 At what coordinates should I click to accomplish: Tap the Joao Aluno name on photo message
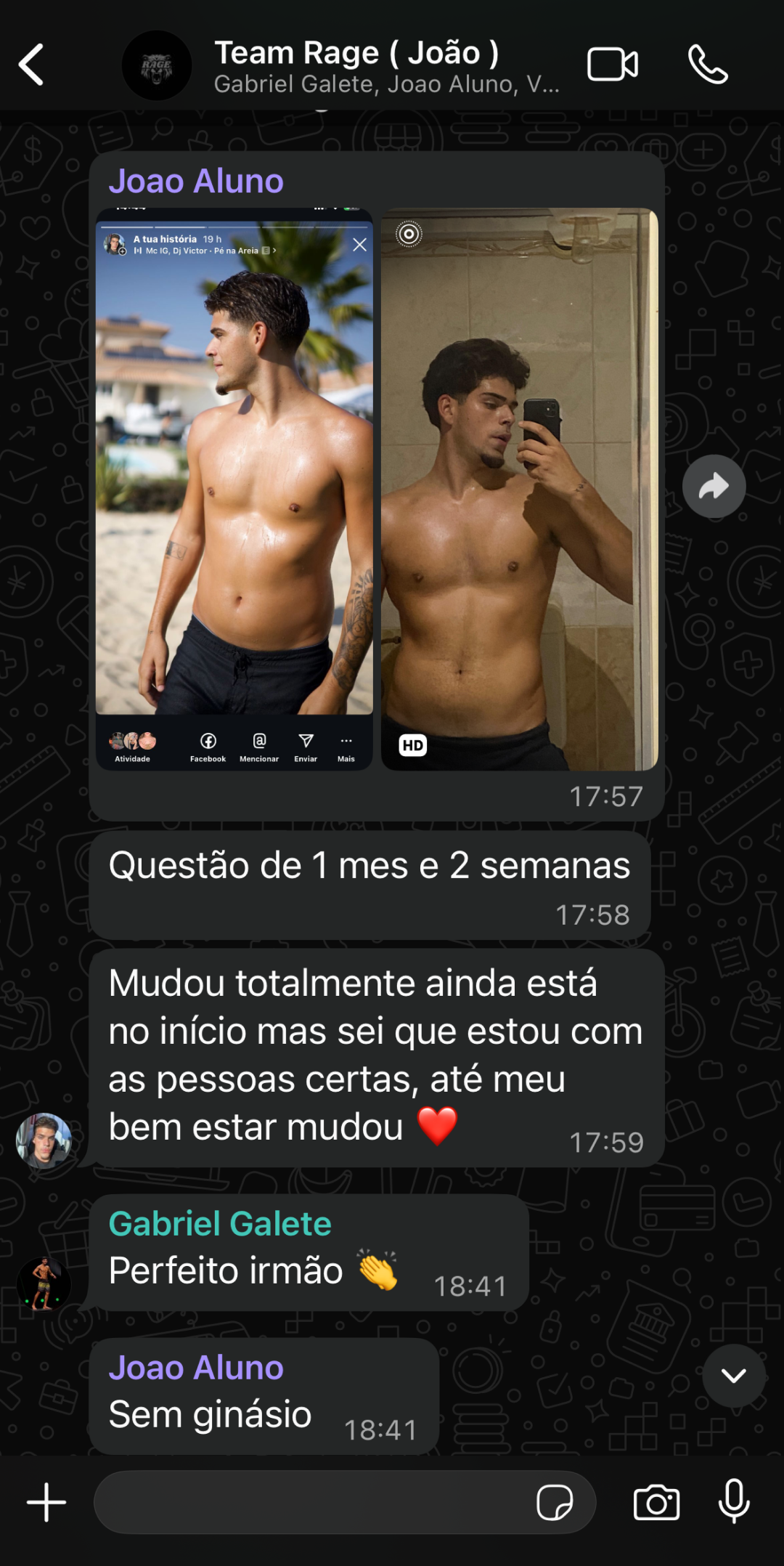pos(196,182)
